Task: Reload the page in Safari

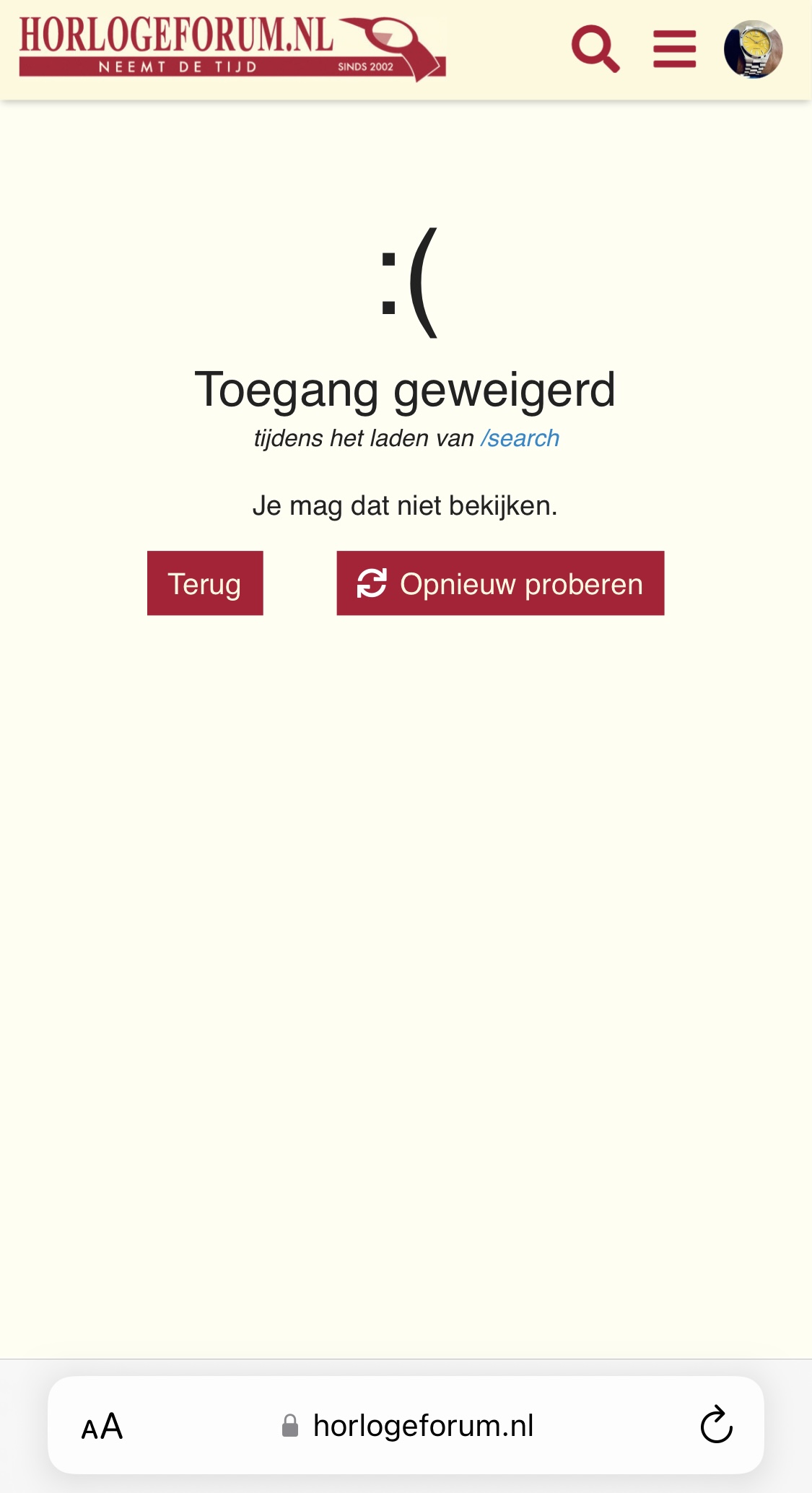Action: (x=716, y=1424)
